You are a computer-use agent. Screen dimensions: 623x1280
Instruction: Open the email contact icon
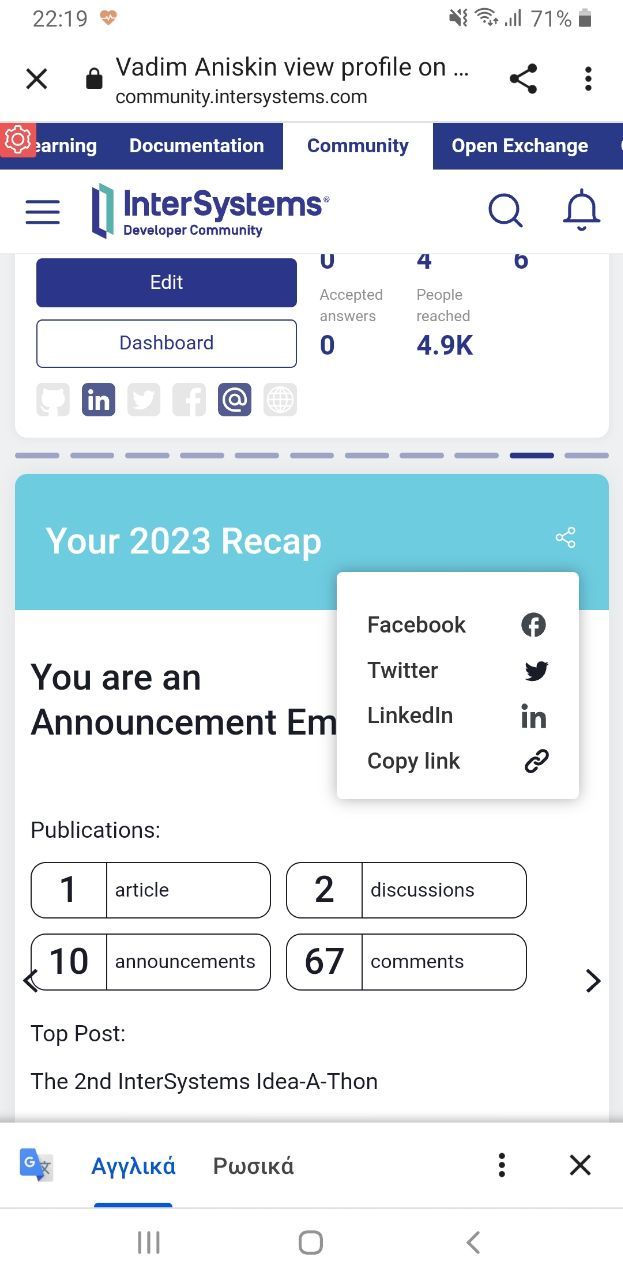[x=234, y=400]
